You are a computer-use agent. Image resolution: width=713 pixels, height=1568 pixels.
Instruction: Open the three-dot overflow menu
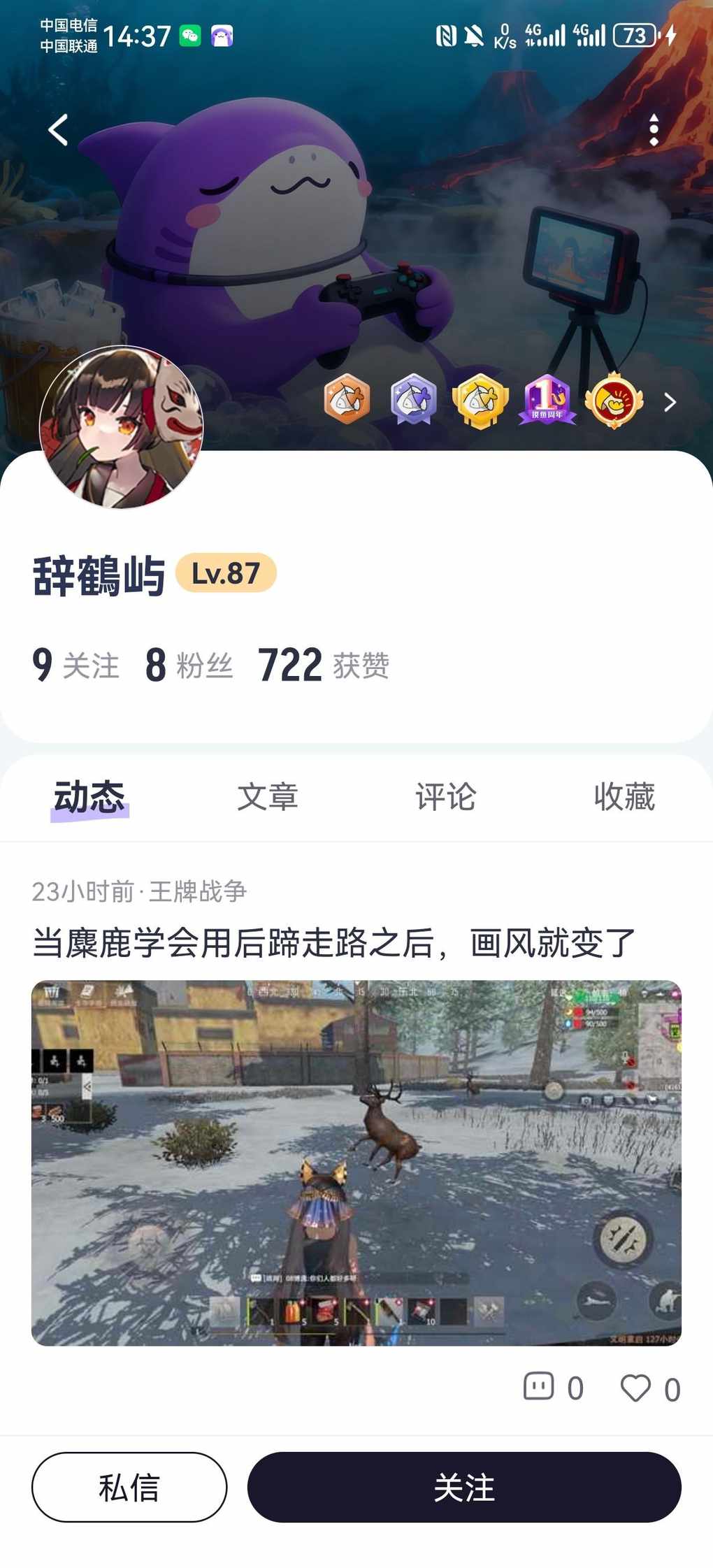654,130
